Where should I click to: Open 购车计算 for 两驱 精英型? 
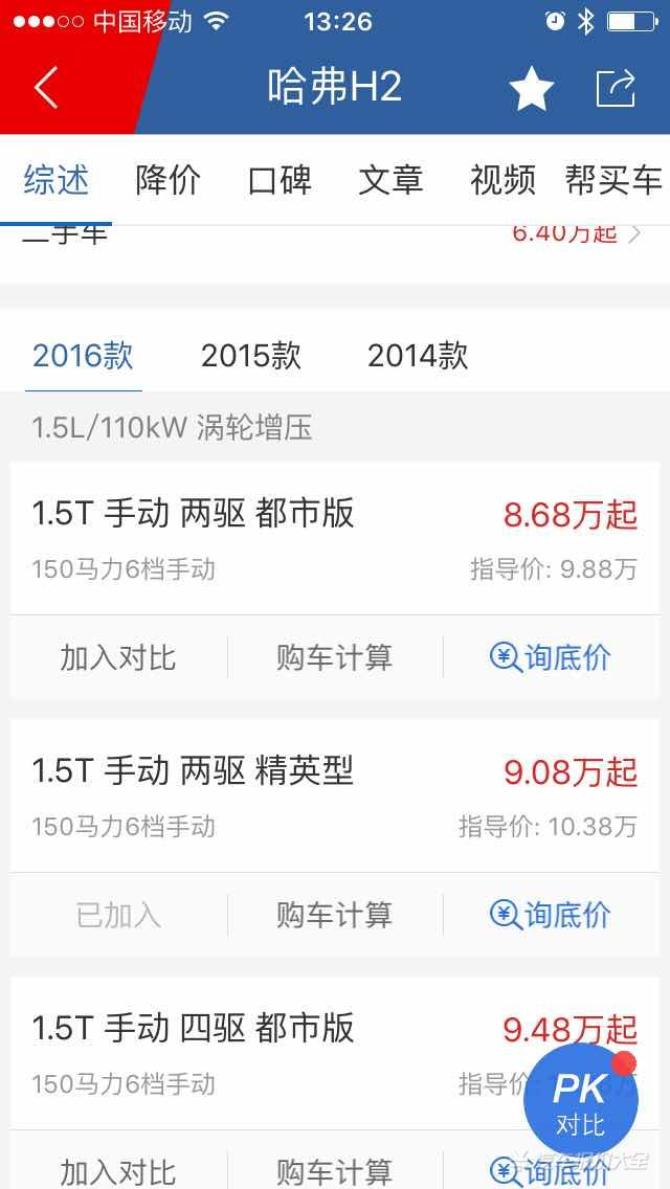tap(334, 915)
